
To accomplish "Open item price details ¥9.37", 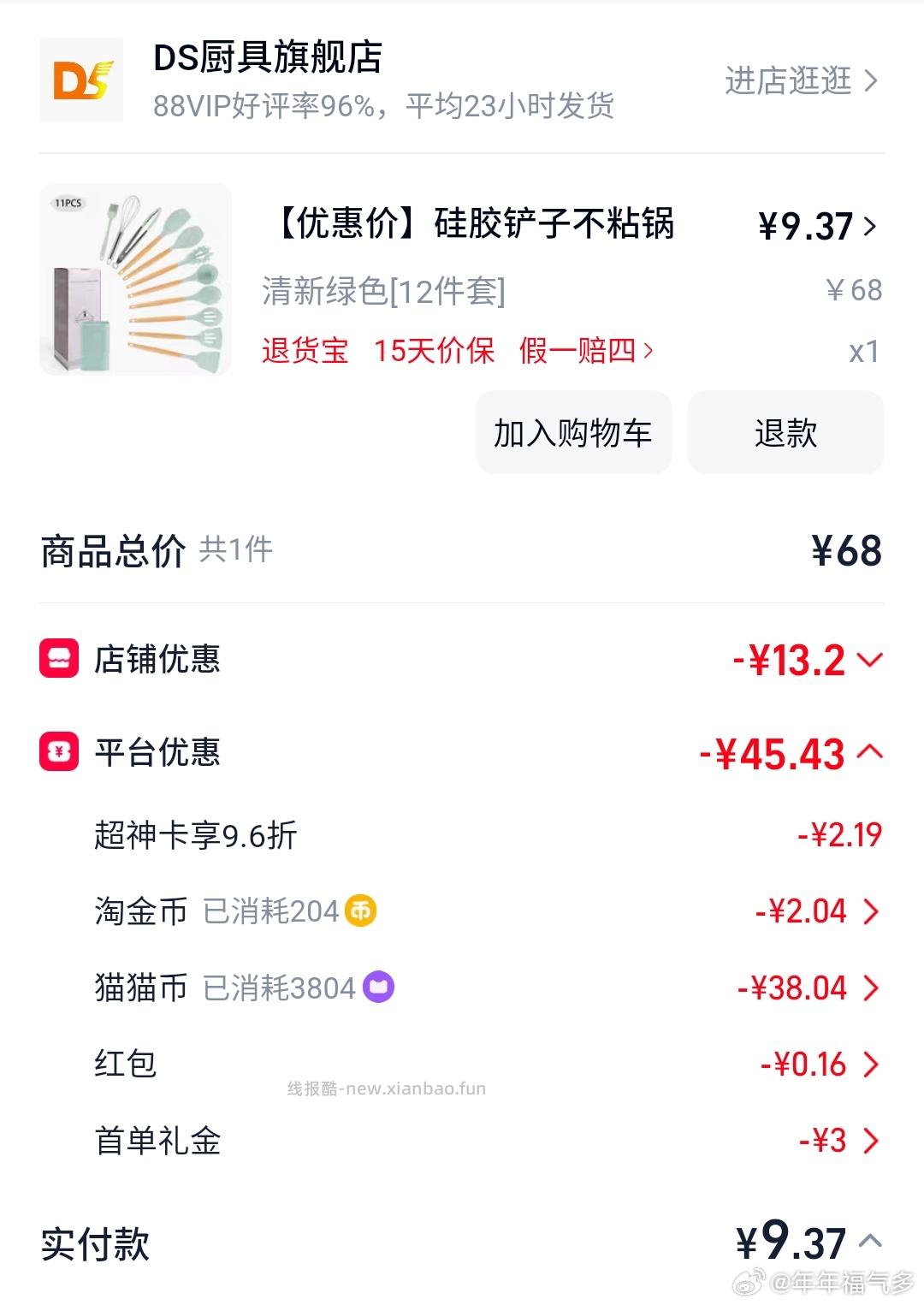I will pos(817,227).
